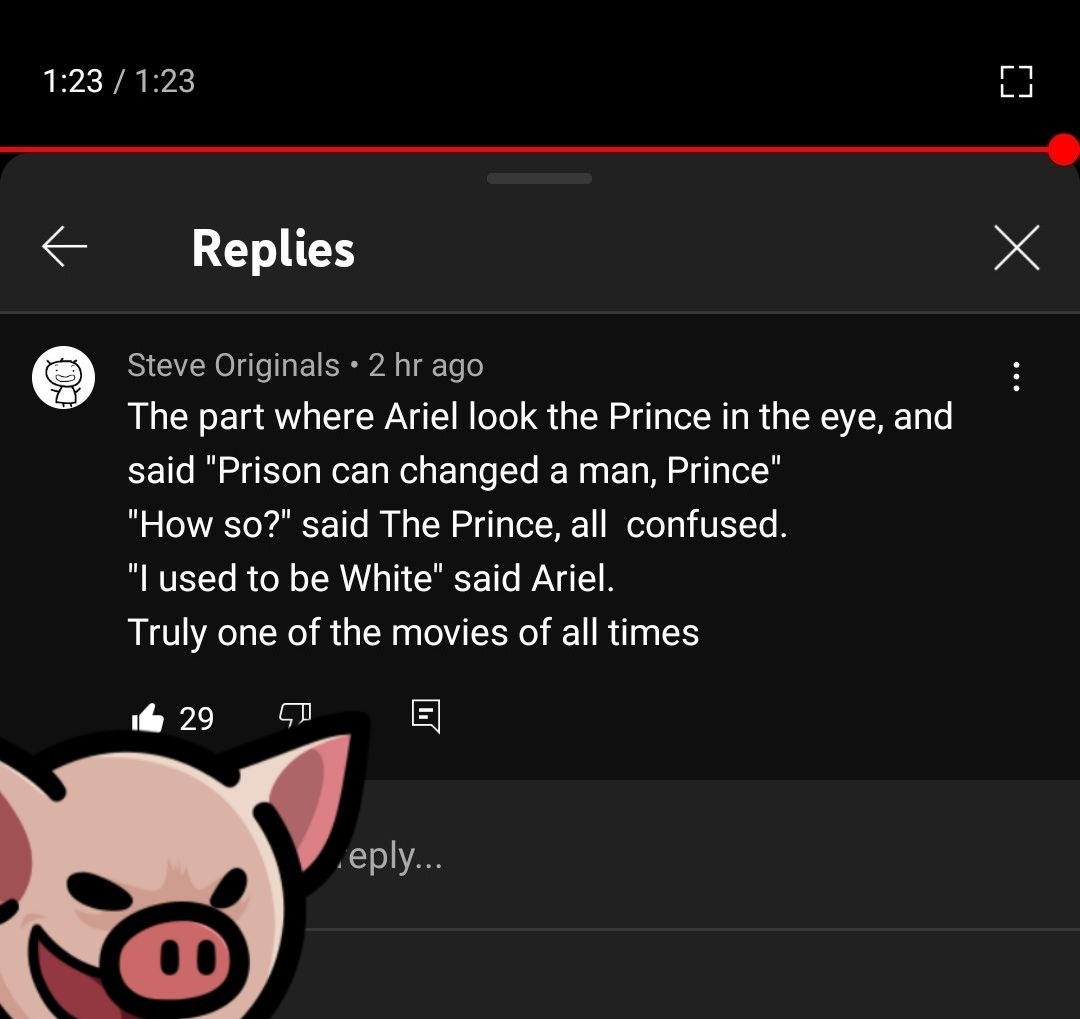Tap the red video progress scrubber
The width and height of the screenshot is (1080, 1019).
pyautogui.click(x=1063, y=150)
